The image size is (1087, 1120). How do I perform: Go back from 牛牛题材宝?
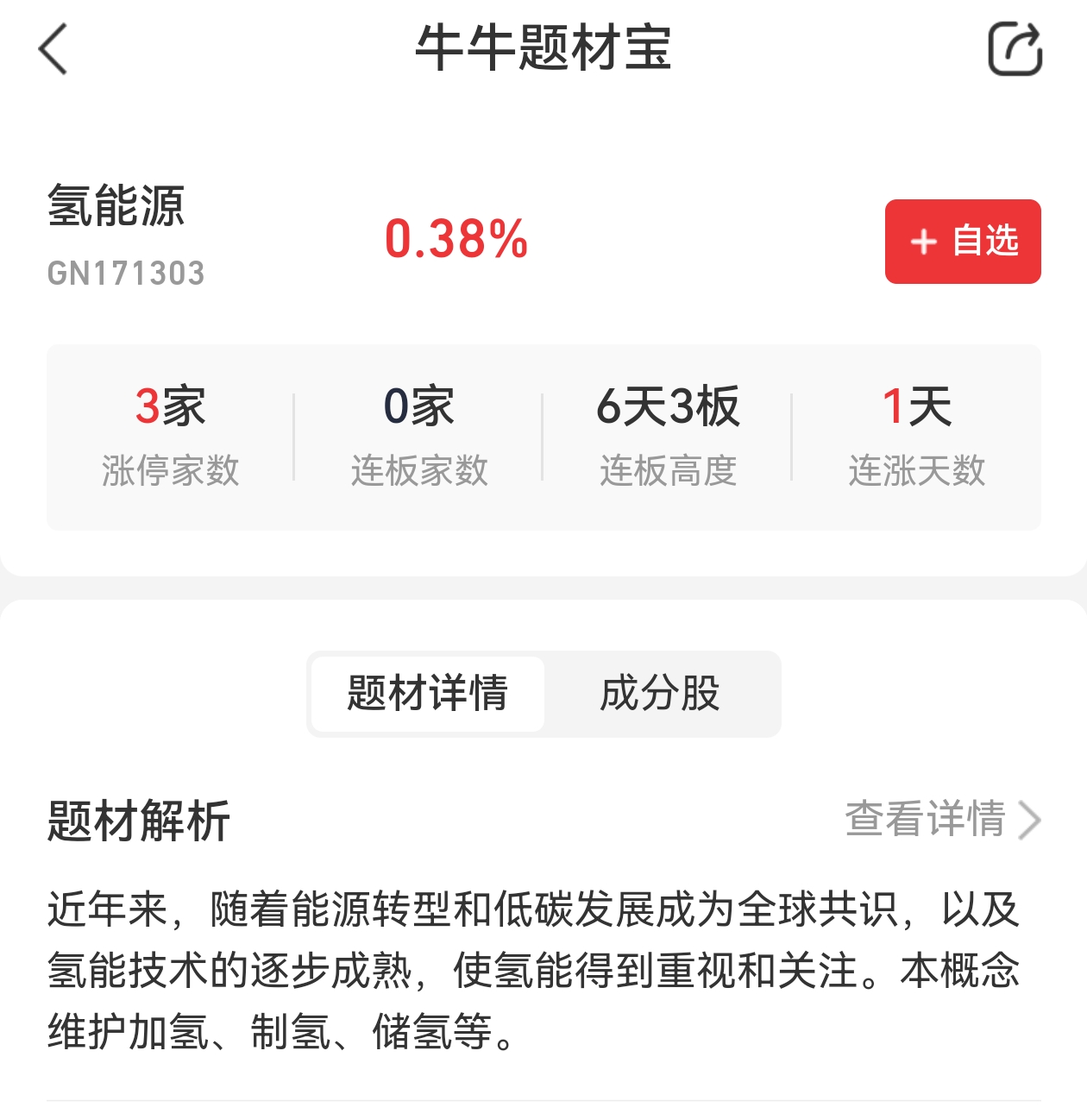click(x=53, y=49)
